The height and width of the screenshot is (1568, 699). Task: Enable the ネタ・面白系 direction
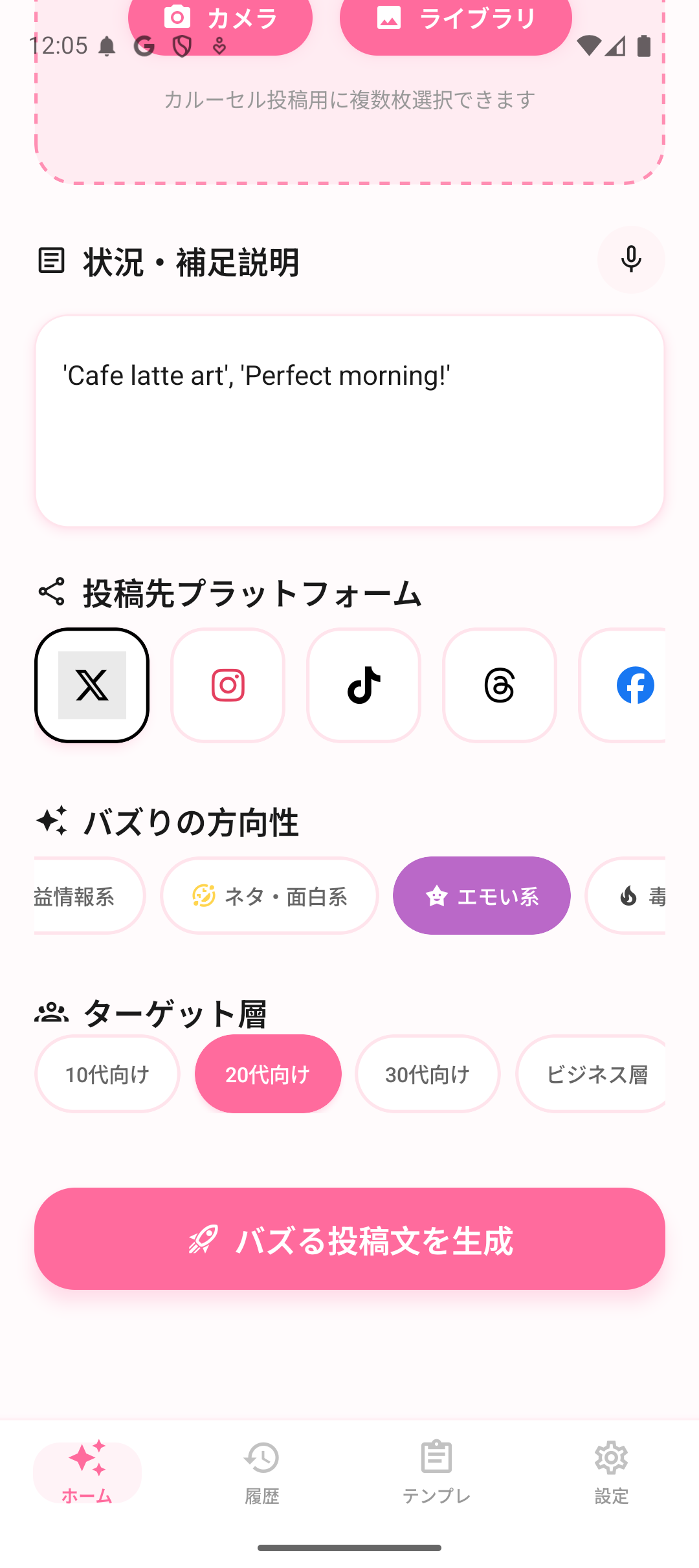tap(269, 896)
